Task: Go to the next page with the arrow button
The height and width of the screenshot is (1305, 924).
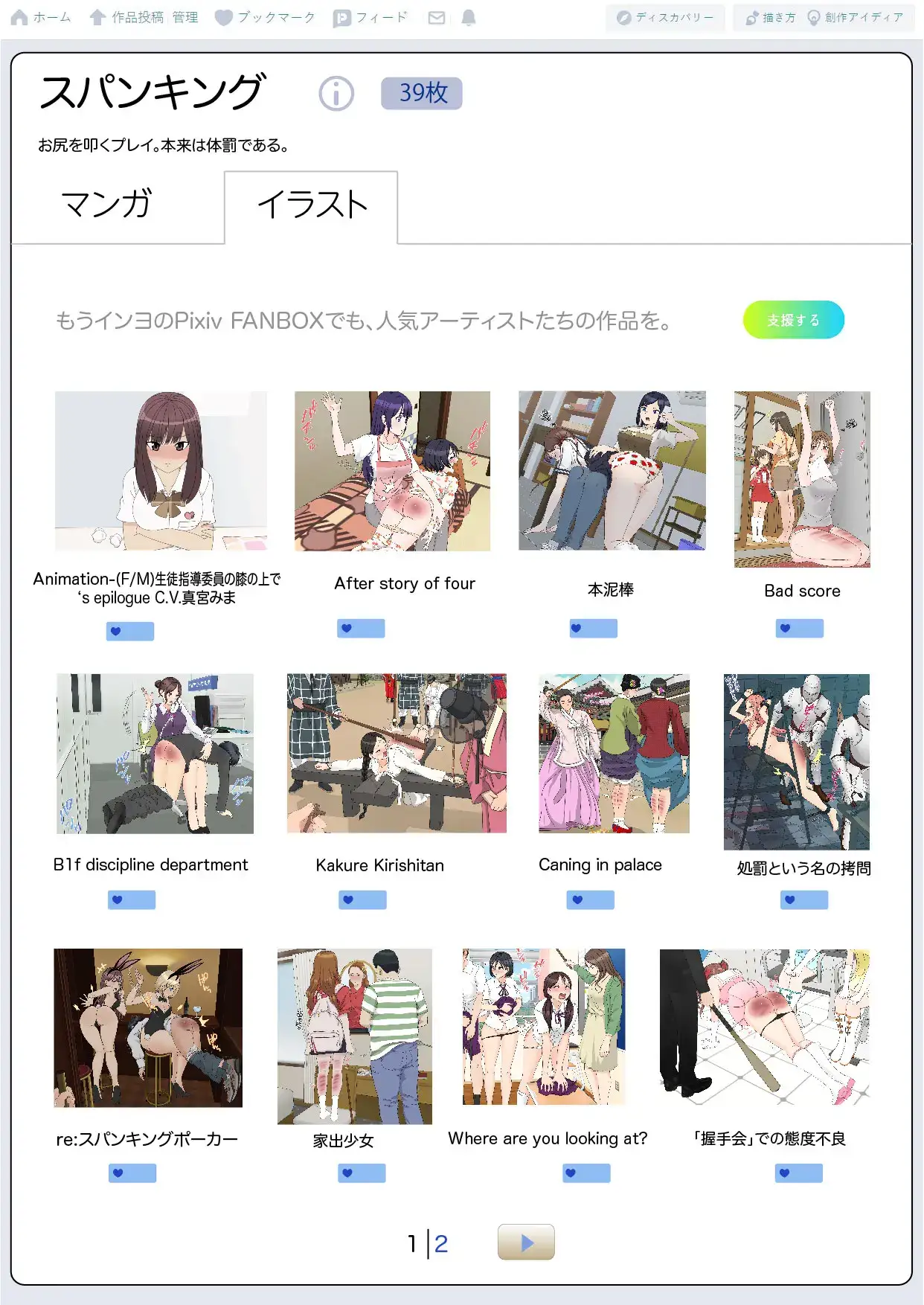Action: (x=526, y=1242)
